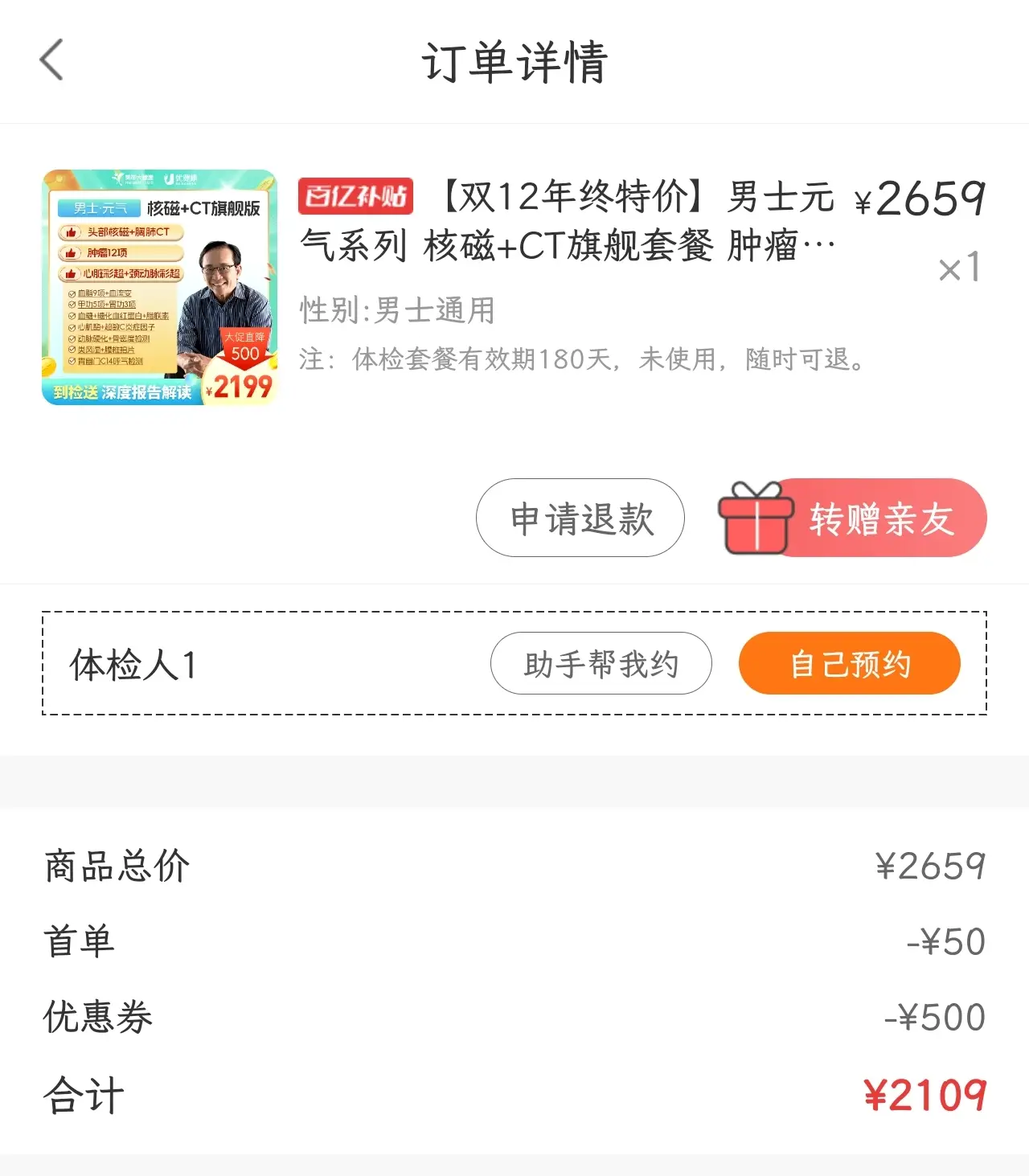Screen dimensions: 1029x1176
Task: Select 自己预约 to book for yourself
Action: pos(849,663)
